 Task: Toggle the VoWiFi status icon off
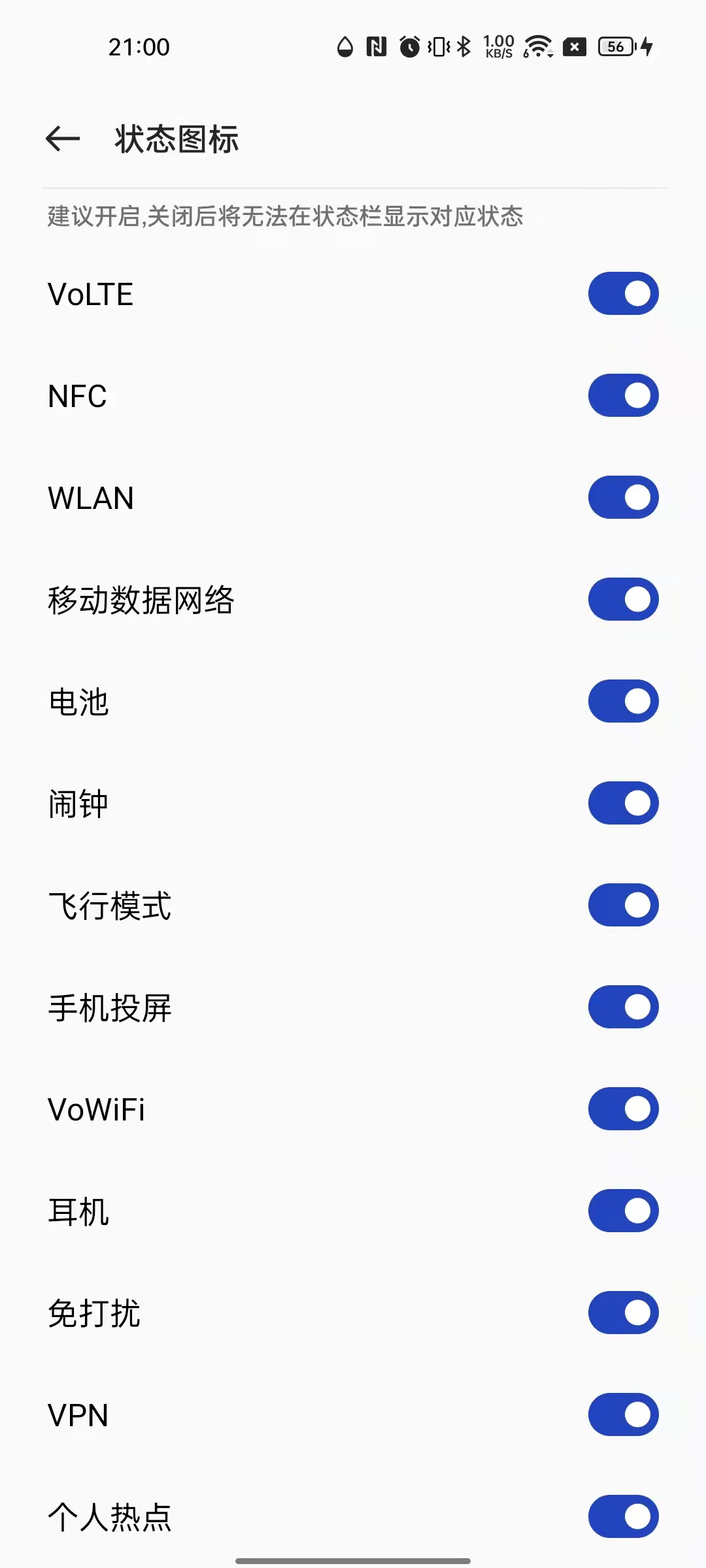[x=622, y=1109]
